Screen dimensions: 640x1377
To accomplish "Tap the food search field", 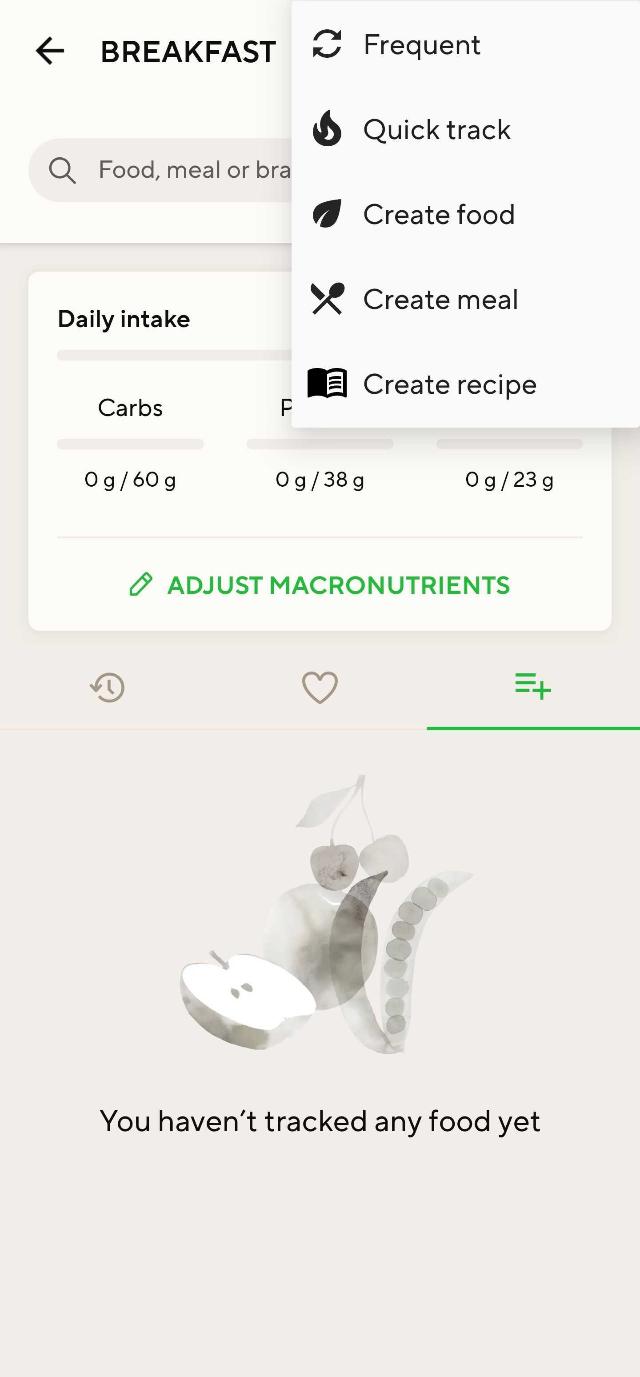I will click(160, 170).
